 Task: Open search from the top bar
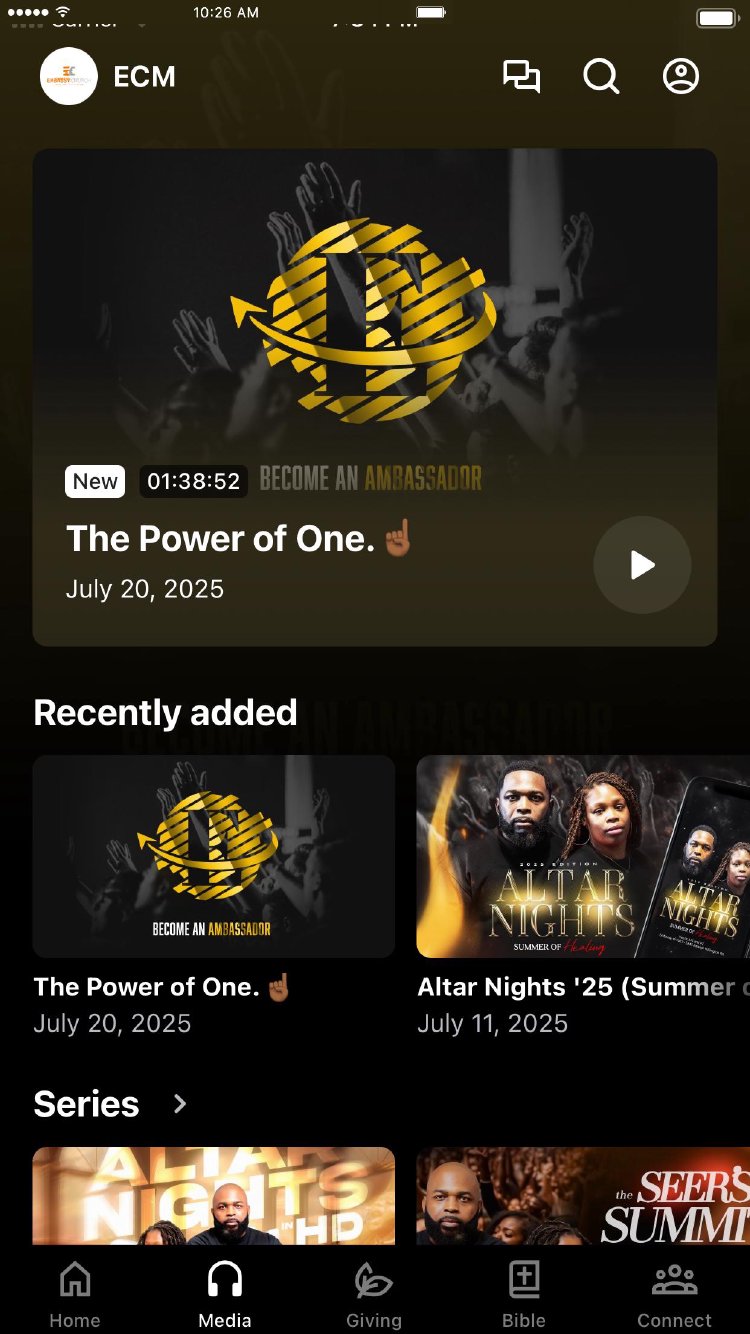[601, 77]
